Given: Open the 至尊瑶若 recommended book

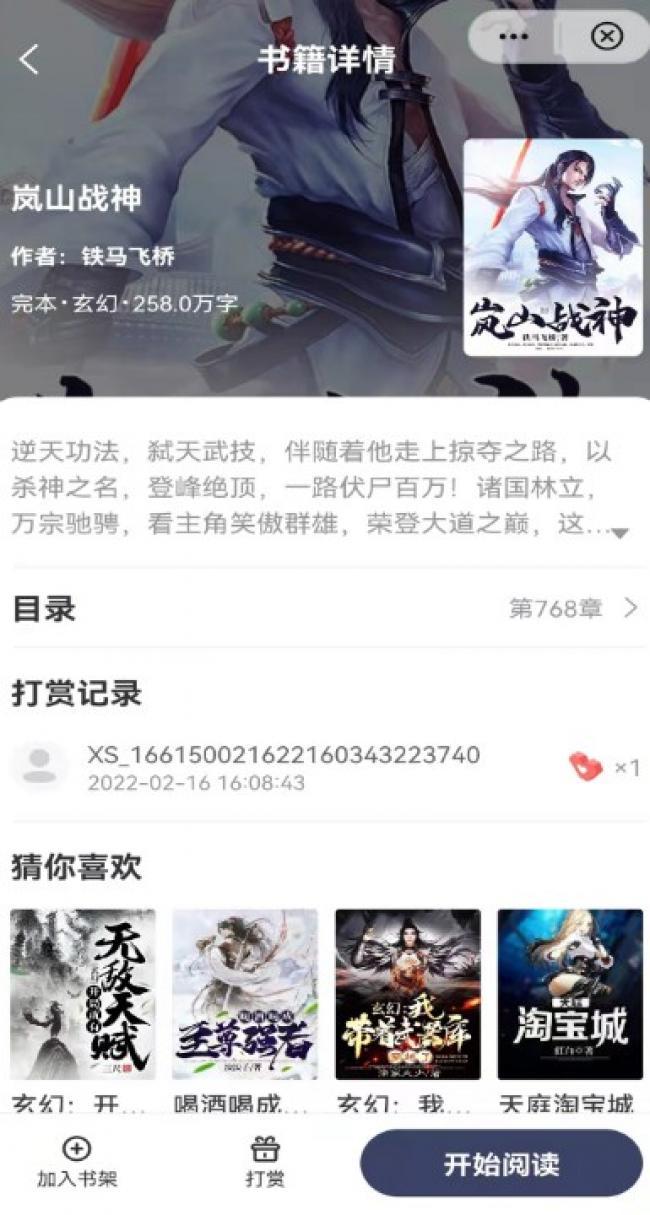Looking at the screenshot, I should pyautogui.click(x=245, y=994).
